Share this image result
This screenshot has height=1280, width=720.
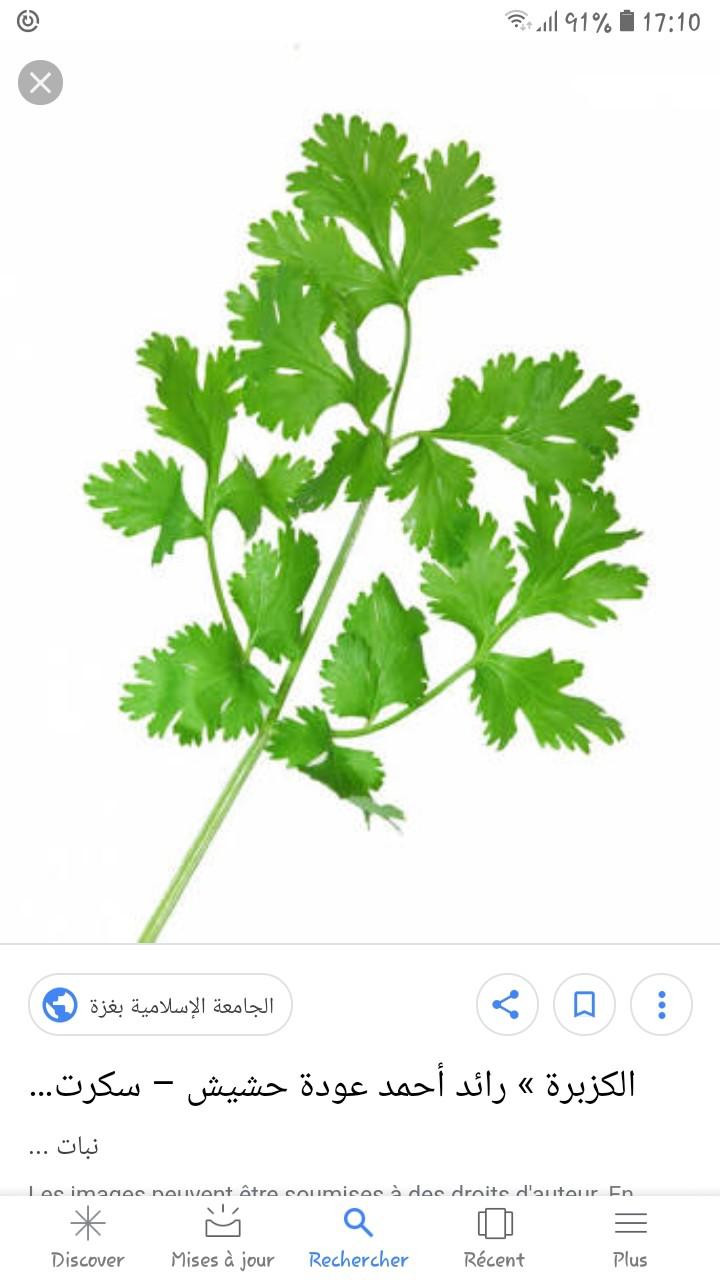(x=507, y=1005)
